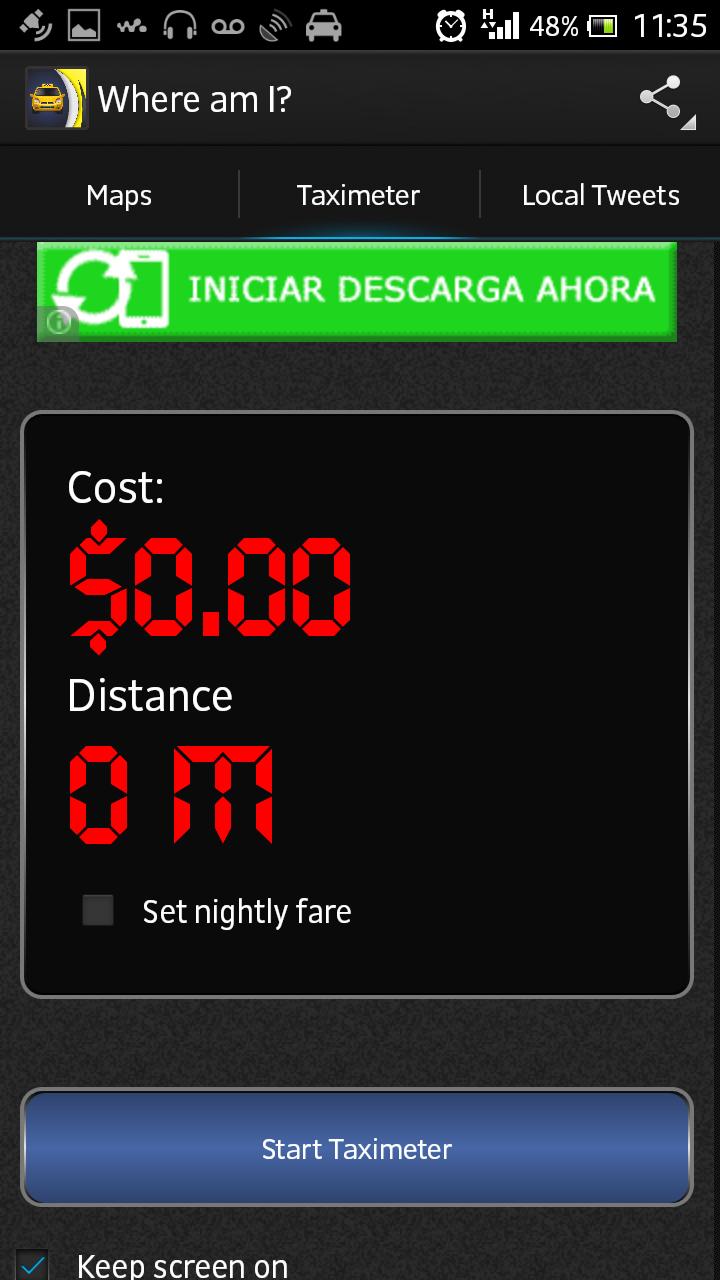The image size is (720, 1280).
Task: Open the ad info icon
Action: pyautogui.click(x=59, y=322)
